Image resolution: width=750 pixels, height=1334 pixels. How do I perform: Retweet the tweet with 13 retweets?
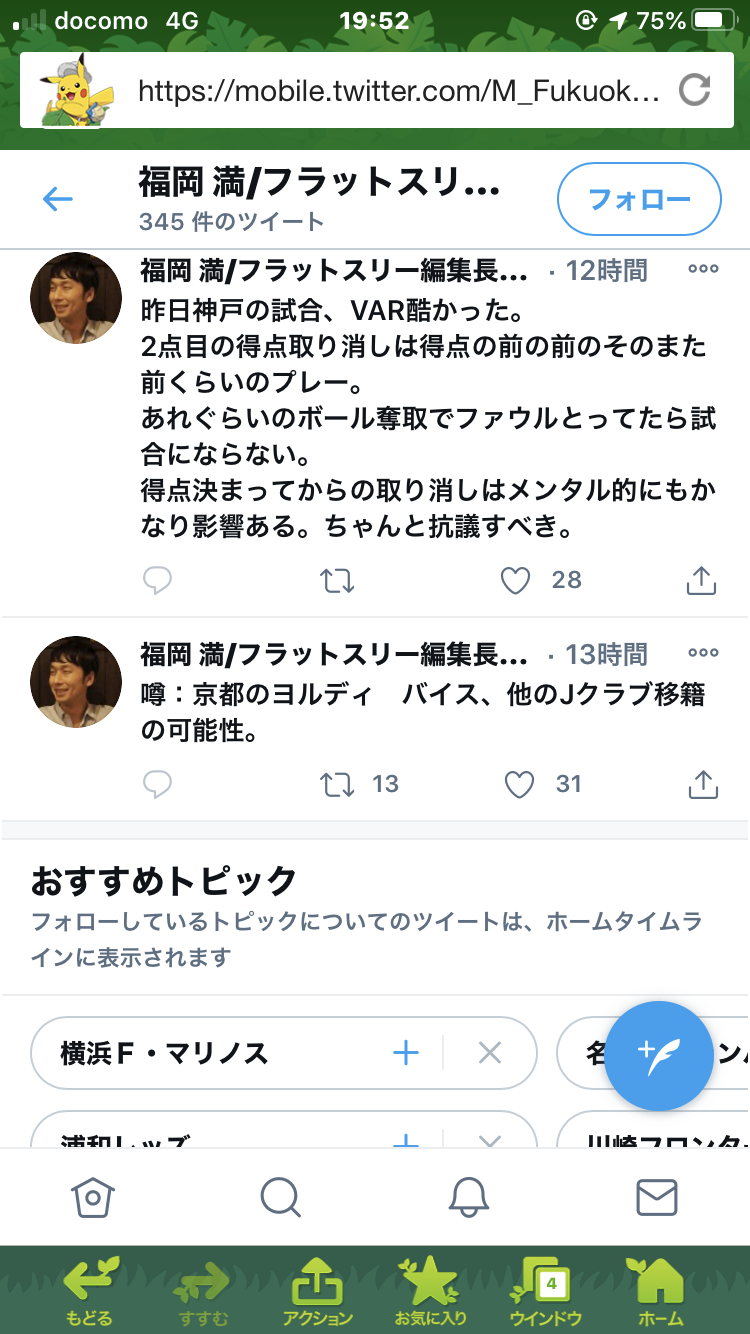click(x=338, y=784)
